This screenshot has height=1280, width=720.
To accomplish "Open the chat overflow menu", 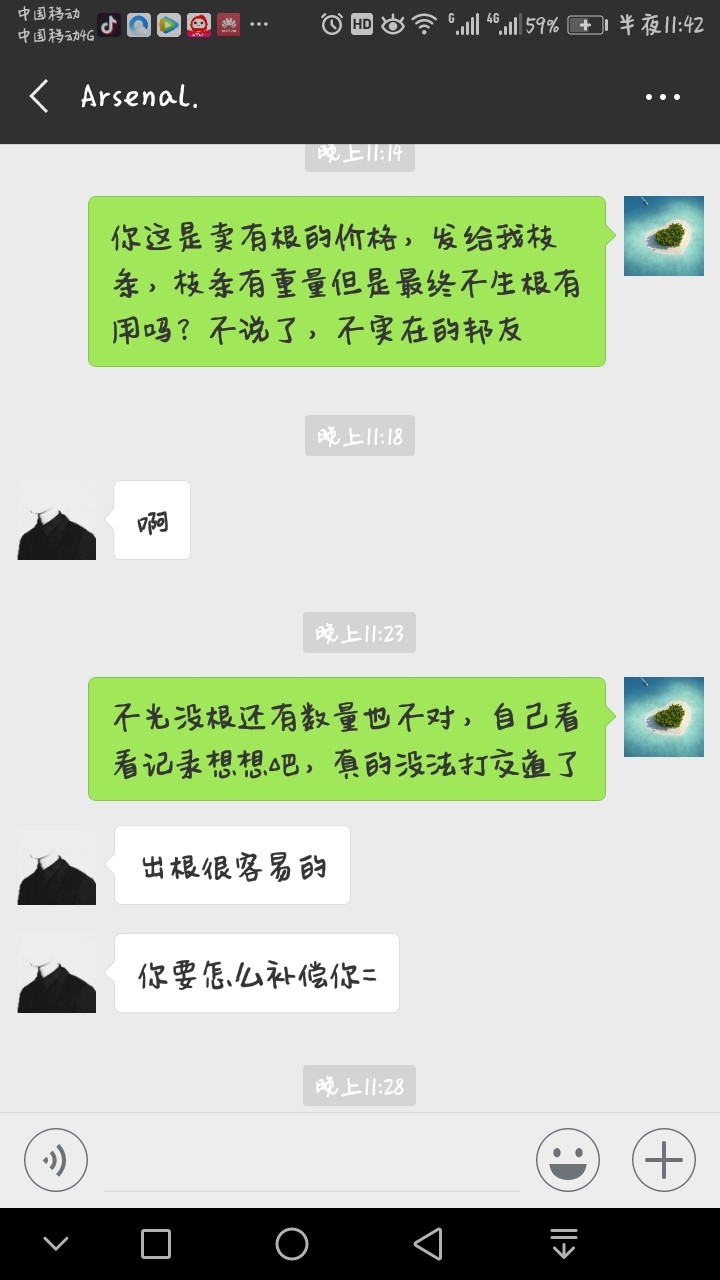I will point(662,97).
